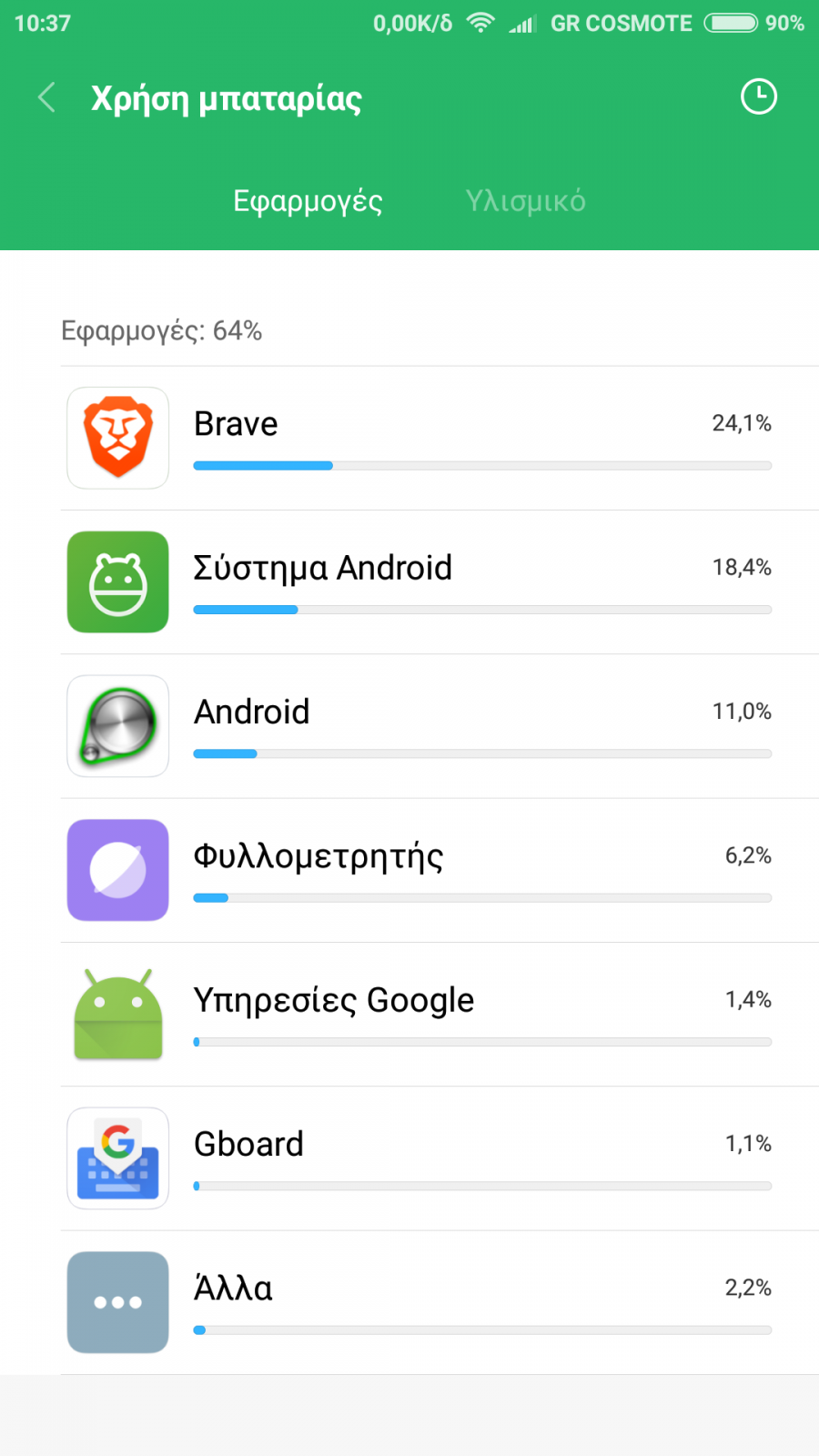Open Φυλλομετρητής battery details
Viewport: 819px width, 1456px height.
(440, 870)
